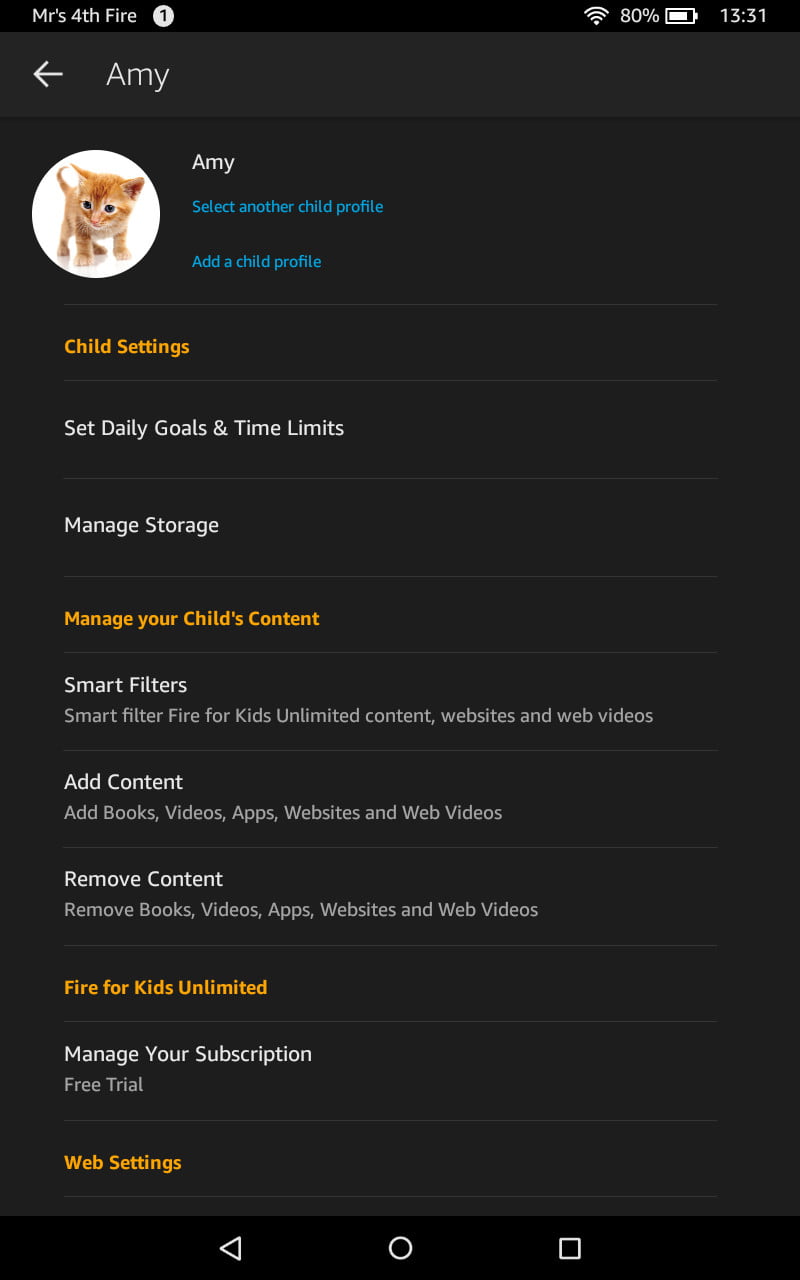Tap Amy's kitten profile picture
Screen dimensions: 800x1280
click(96, 214)
